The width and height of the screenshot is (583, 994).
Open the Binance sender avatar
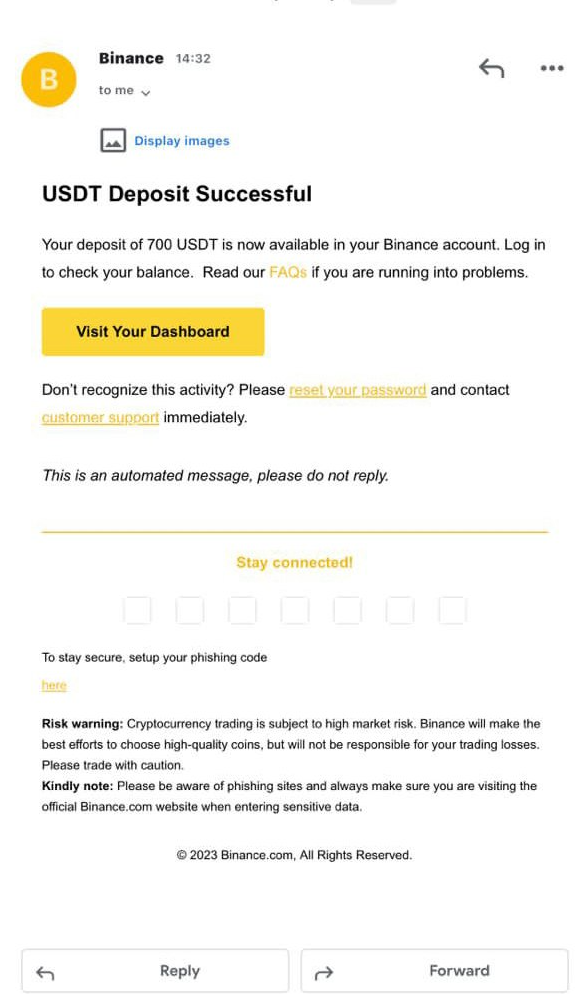(49, 79)
